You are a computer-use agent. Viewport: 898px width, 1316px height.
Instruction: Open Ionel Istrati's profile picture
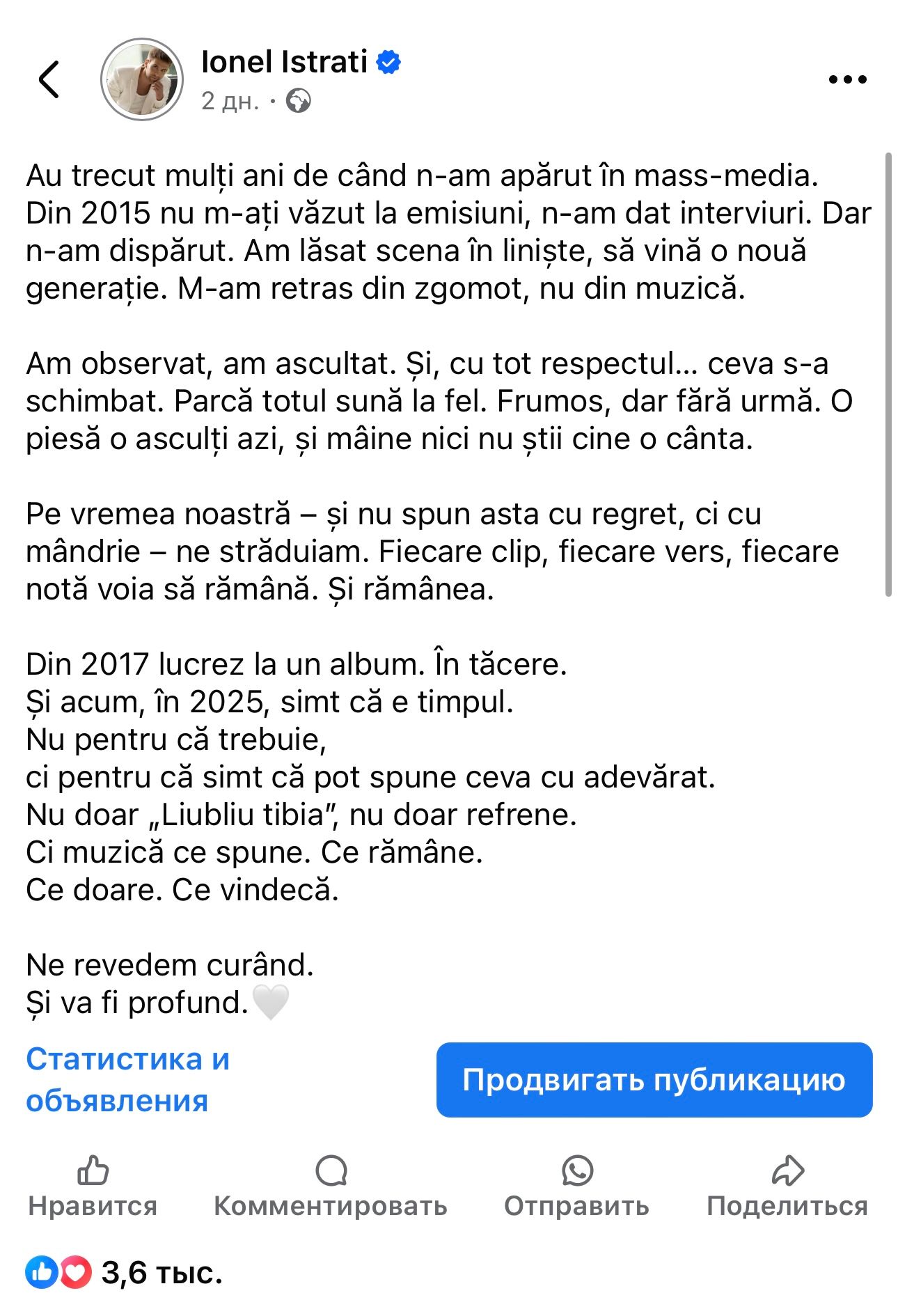tap(143, 79)
